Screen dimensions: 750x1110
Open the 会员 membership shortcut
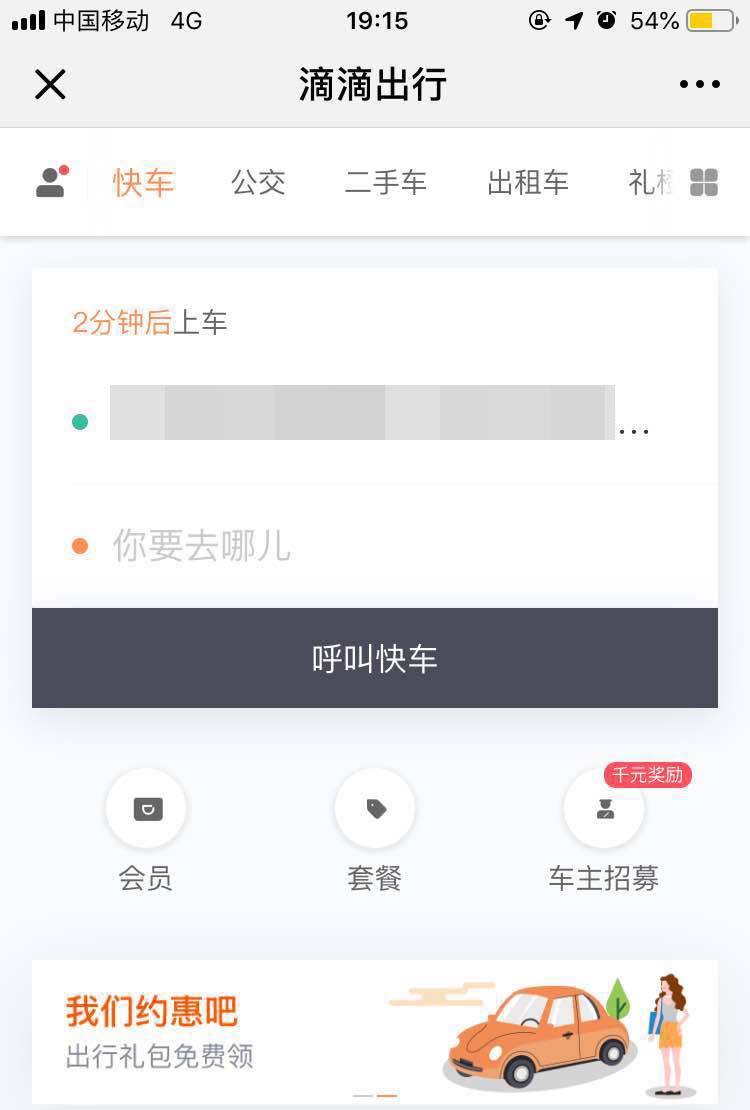tap(146, 809)
